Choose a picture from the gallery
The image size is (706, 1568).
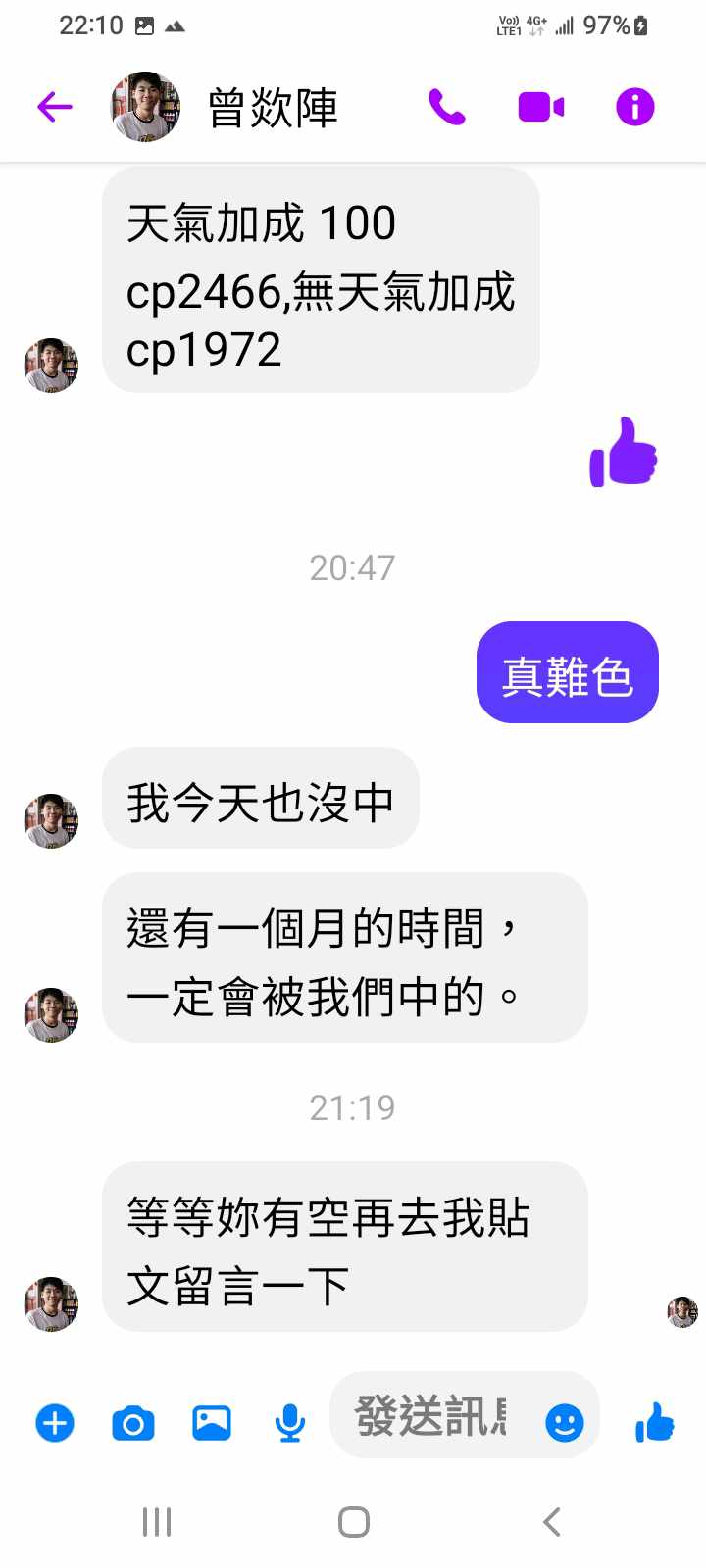tap(212, 1422)
